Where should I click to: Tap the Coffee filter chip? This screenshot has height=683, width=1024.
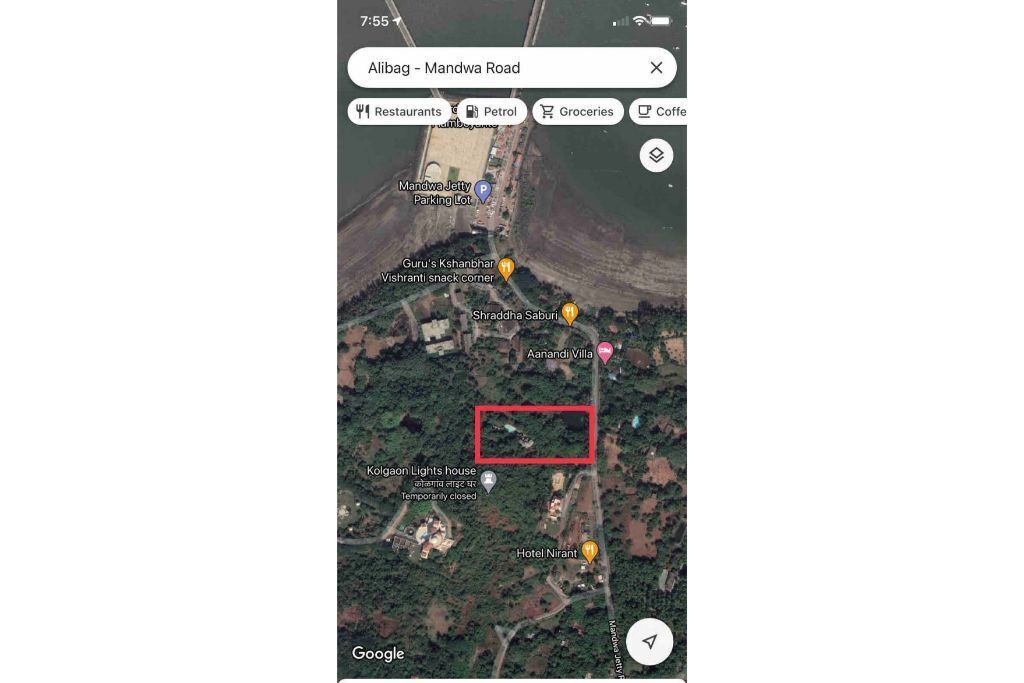[x=662, y=112]
